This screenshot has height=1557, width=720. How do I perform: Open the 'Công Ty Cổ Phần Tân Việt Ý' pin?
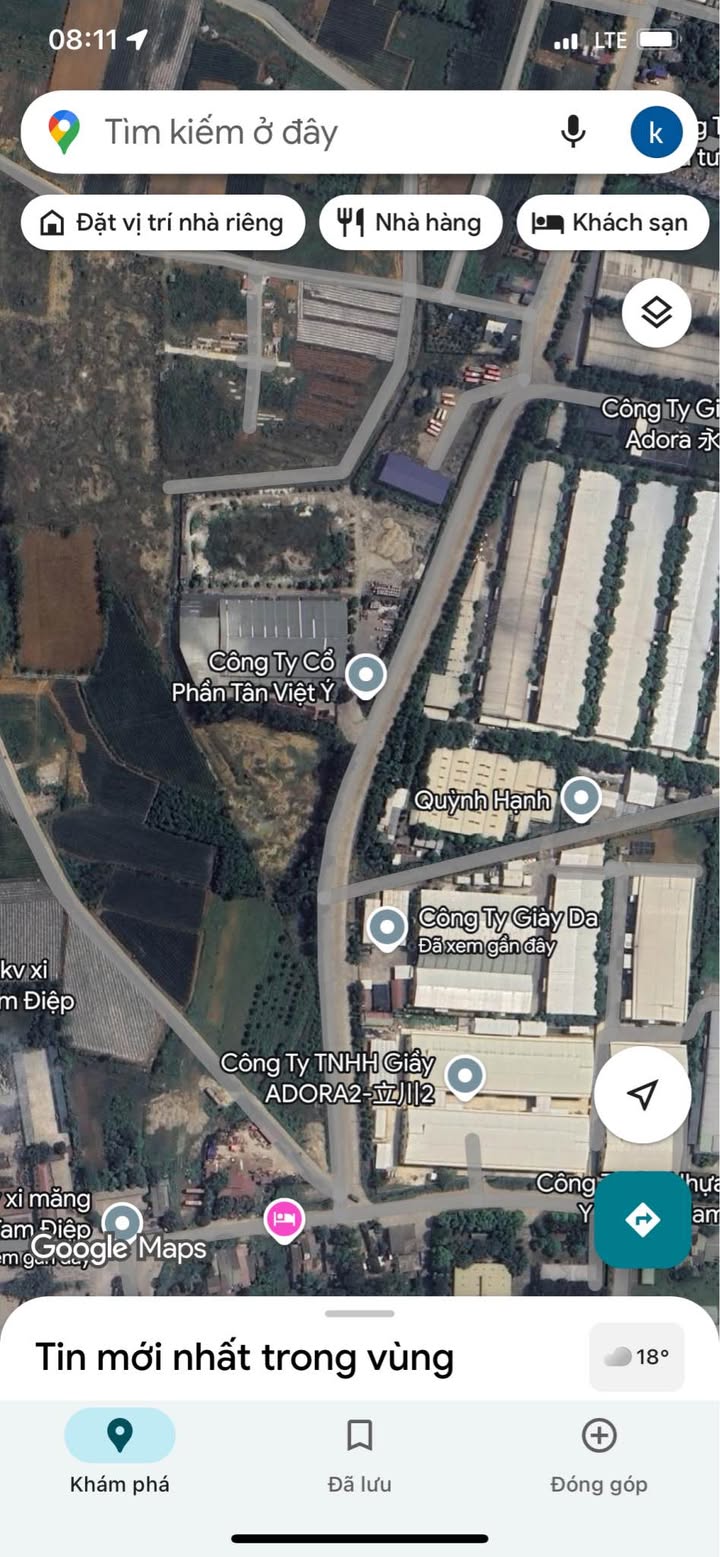(x=366, y=675)
